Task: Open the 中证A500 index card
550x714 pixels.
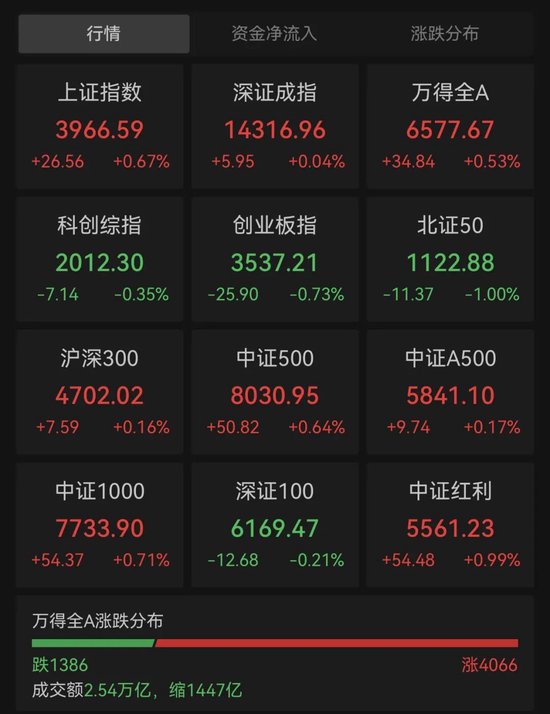Action: tap(450, 392)
